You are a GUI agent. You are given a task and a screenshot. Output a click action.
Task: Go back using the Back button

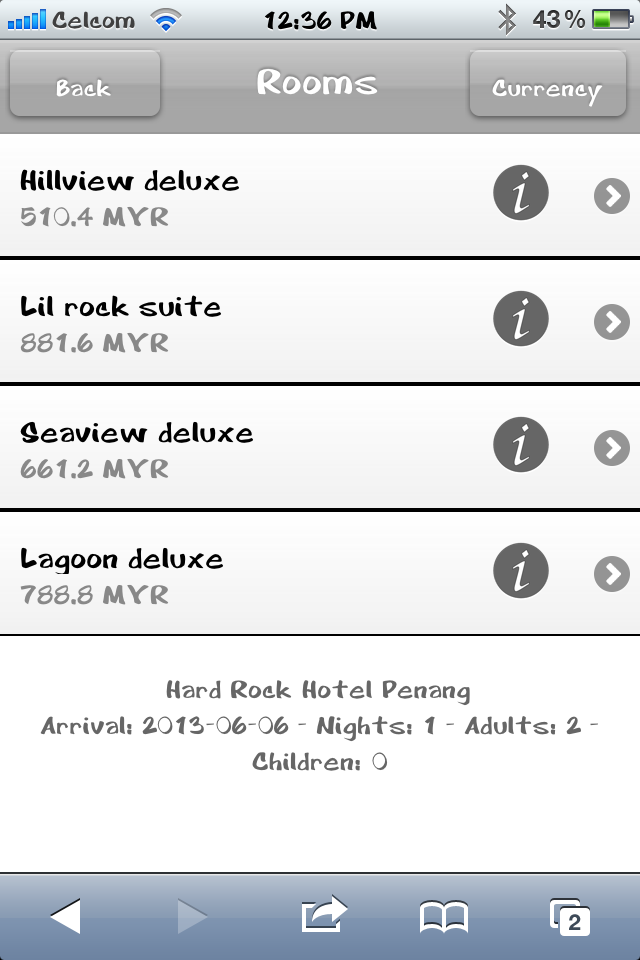pos(84,86)
